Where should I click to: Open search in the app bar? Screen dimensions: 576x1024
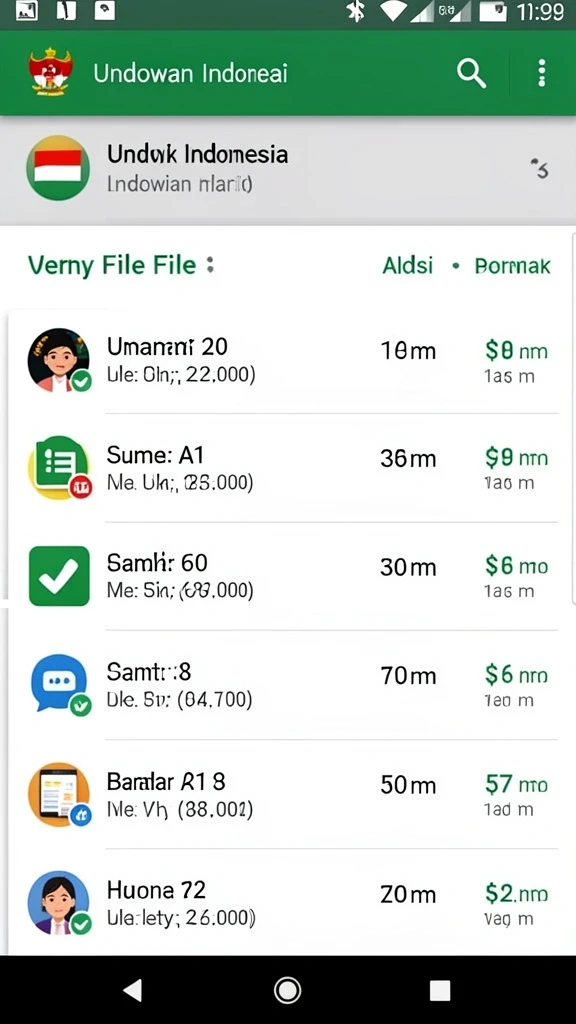click(x=471, y=72)
